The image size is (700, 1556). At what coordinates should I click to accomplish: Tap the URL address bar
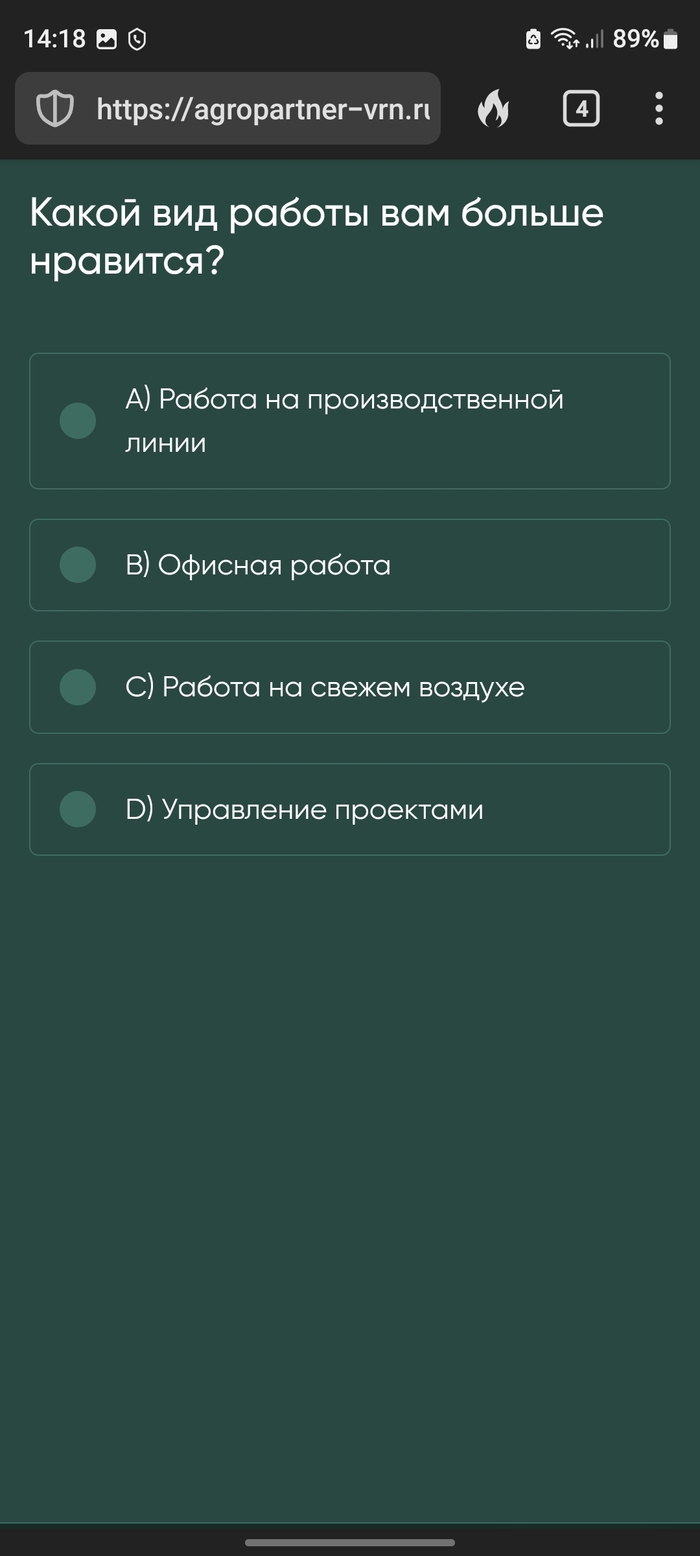[262, 109]
